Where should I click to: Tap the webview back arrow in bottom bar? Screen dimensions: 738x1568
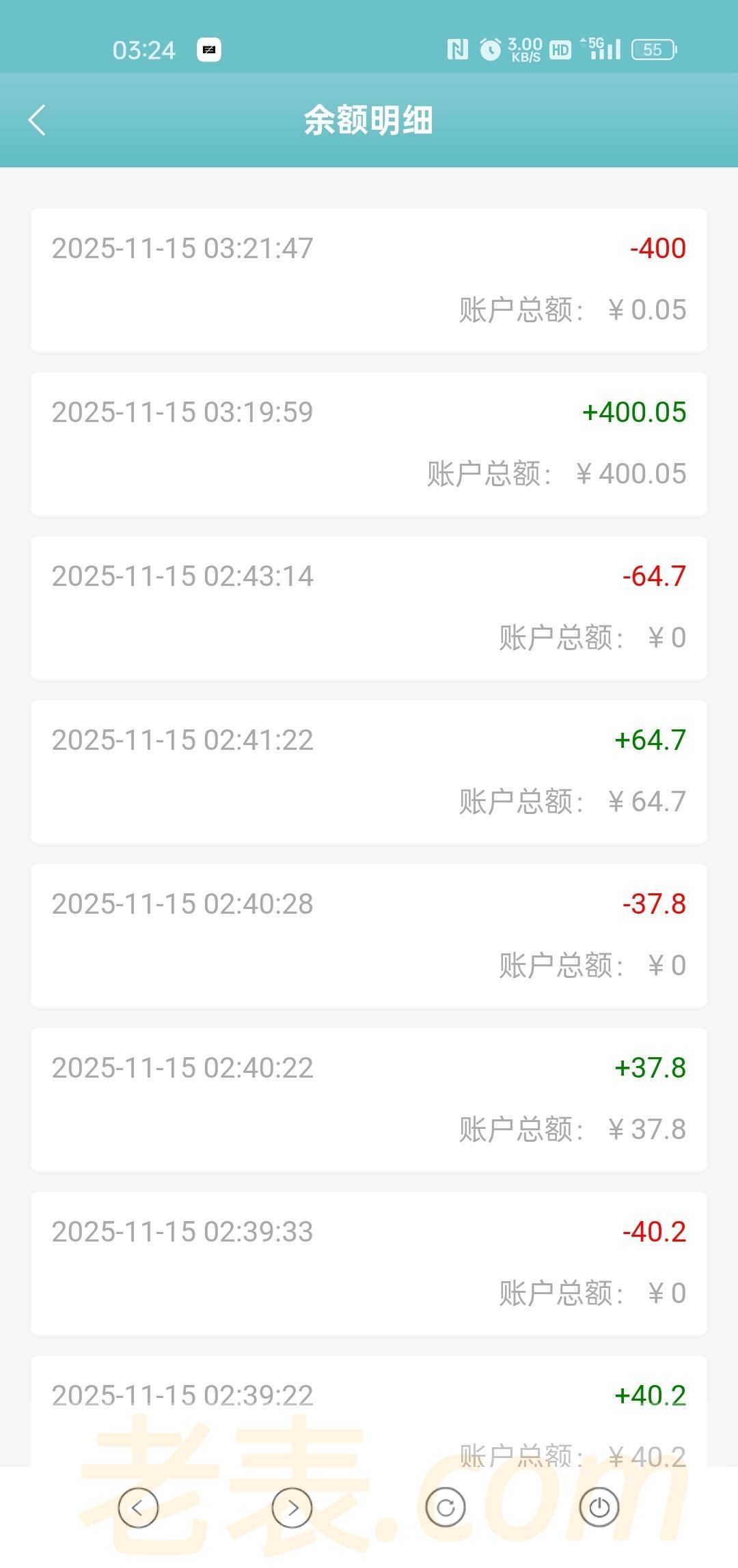click(138, 1507)
